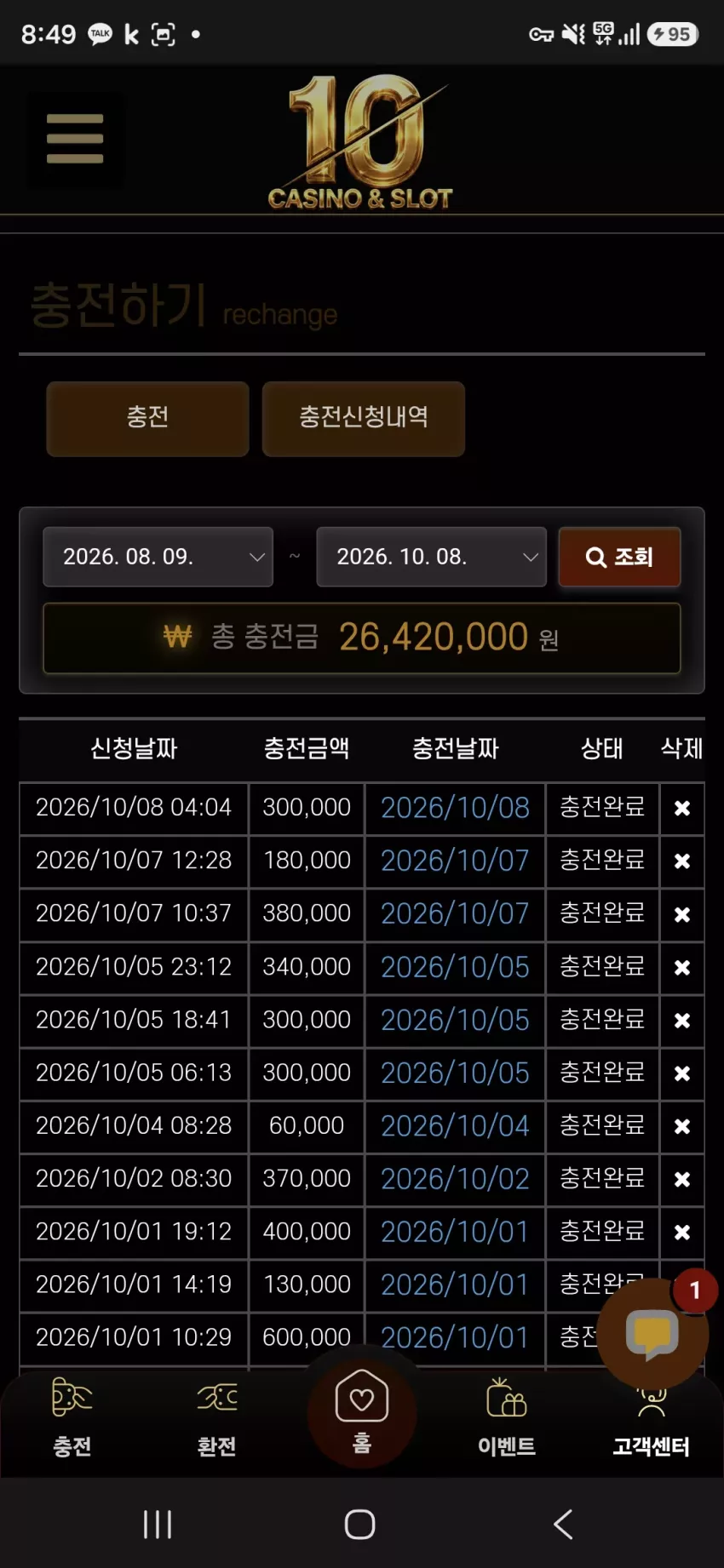Delete the 2026/10/07 12:28 recharge record
The image size is (724, 1568).
coord(682,861)
